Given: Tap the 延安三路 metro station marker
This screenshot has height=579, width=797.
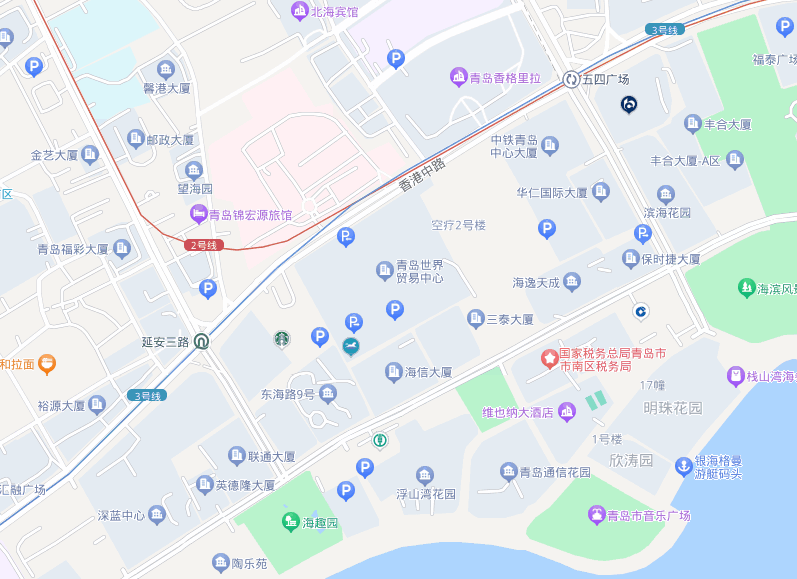Looking at the screenshot, I should [x=202, y=342].
